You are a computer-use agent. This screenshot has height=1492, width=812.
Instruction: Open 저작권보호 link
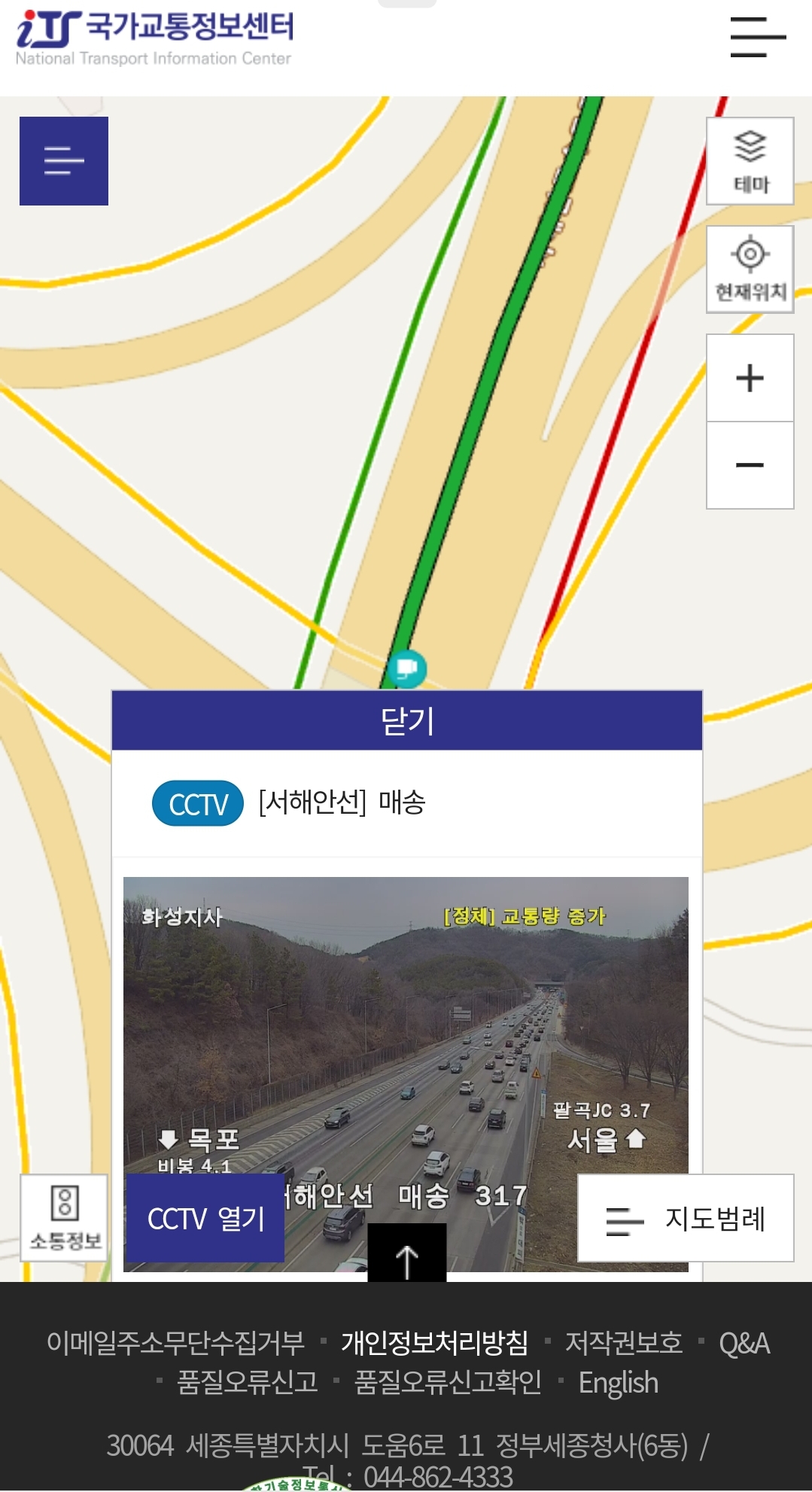[x=623, y=1342]
